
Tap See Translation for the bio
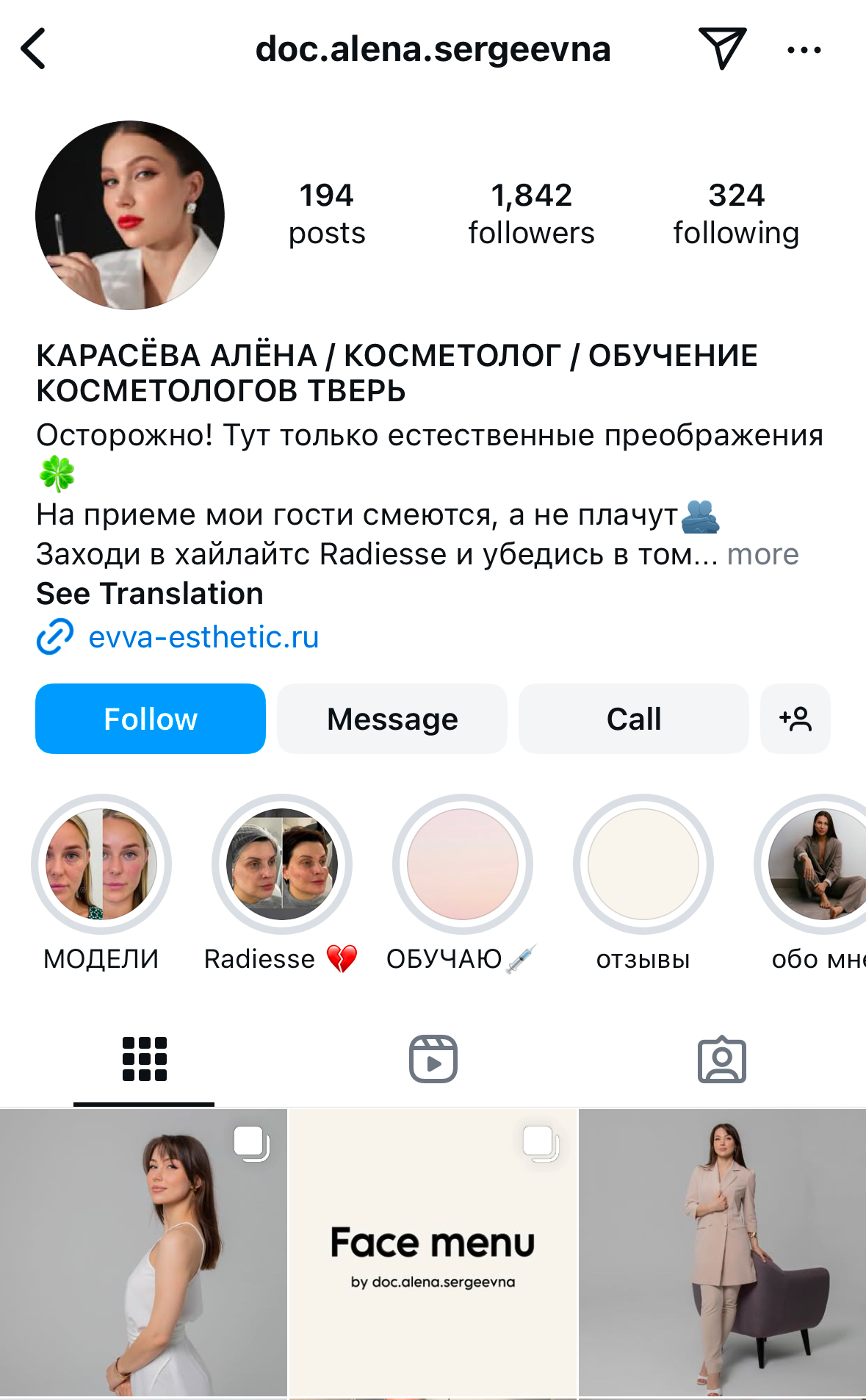(x=150, y=594)
